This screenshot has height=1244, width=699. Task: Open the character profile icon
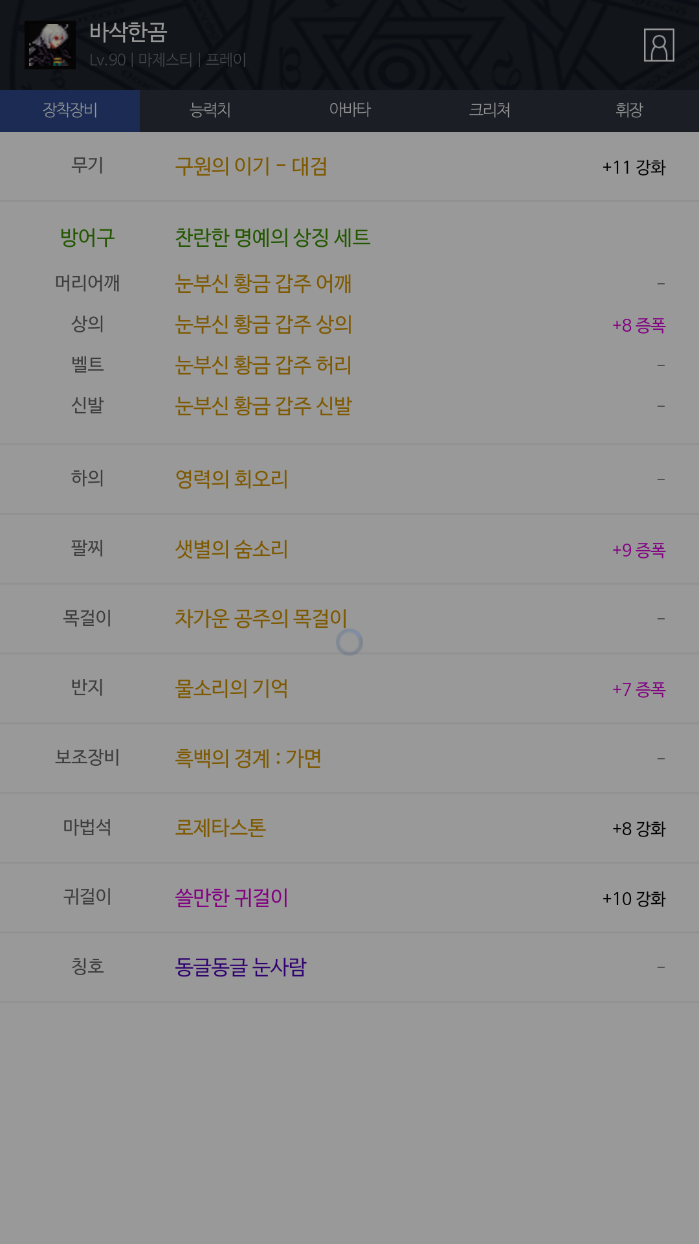(658, 45)
